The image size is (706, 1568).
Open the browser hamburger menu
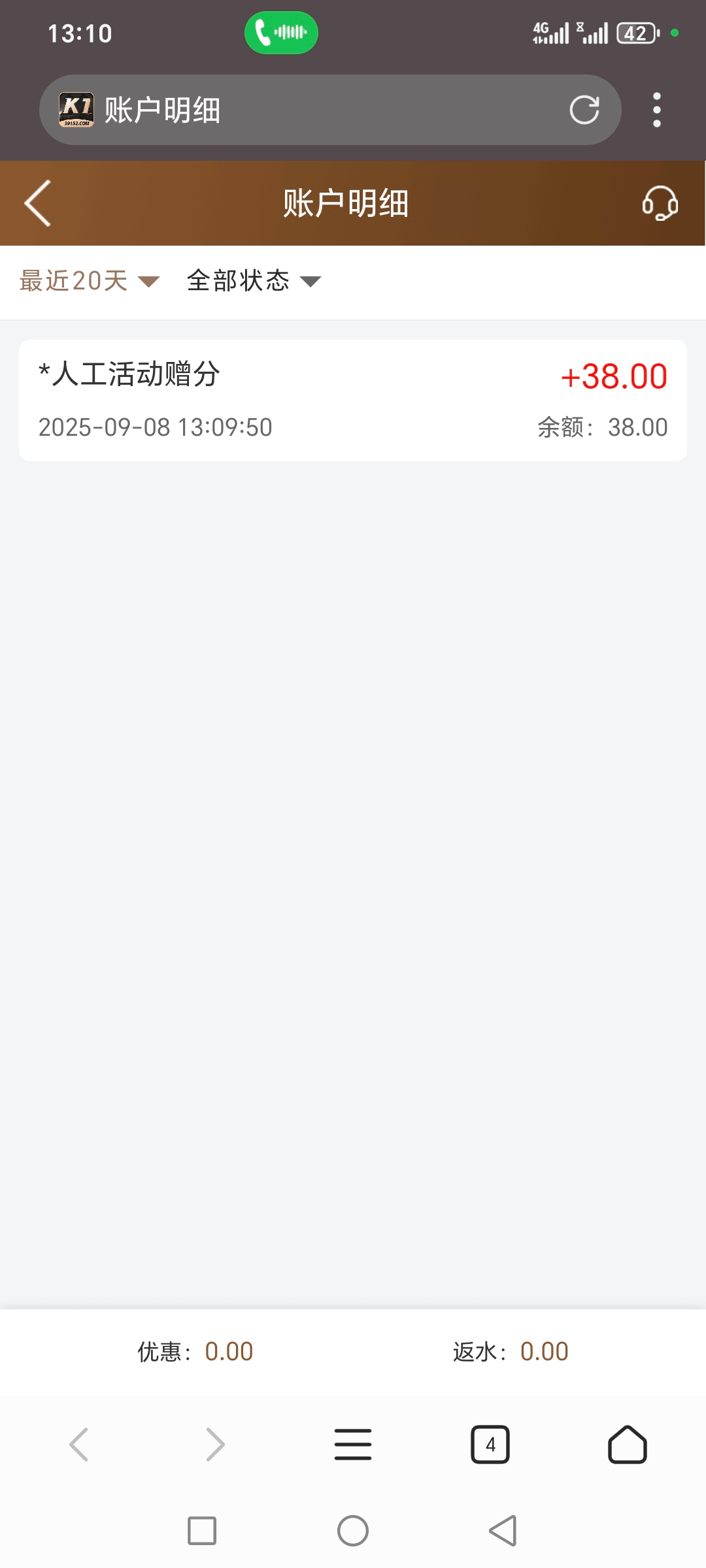click(353, 1445)
